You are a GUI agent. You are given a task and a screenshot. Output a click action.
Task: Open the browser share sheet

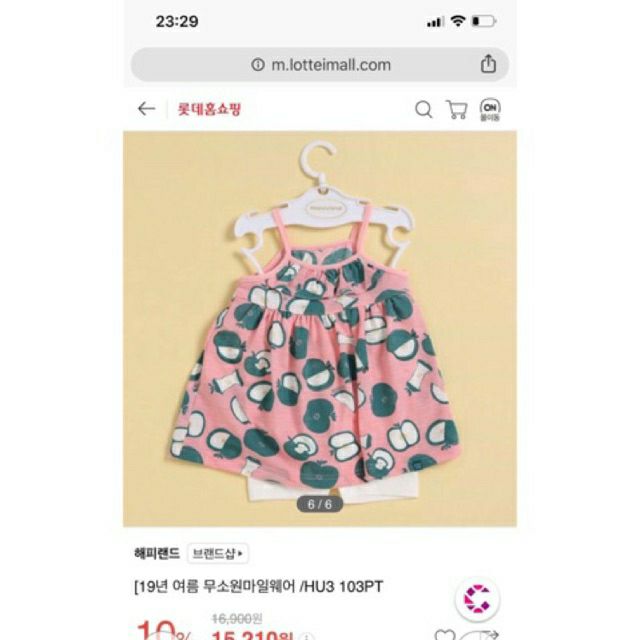[488, 64]
